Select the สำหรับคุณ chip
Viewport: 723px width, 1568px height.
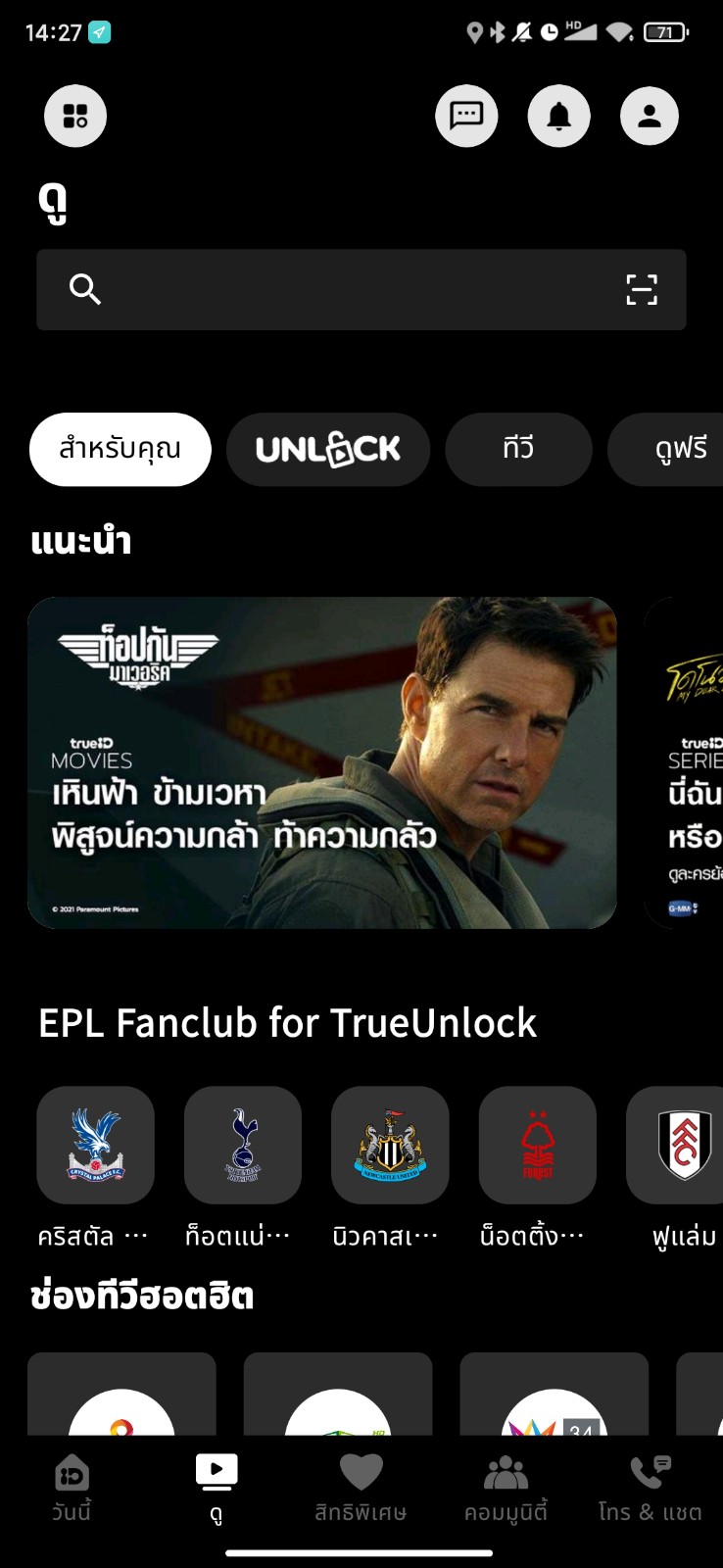(120, 449)
